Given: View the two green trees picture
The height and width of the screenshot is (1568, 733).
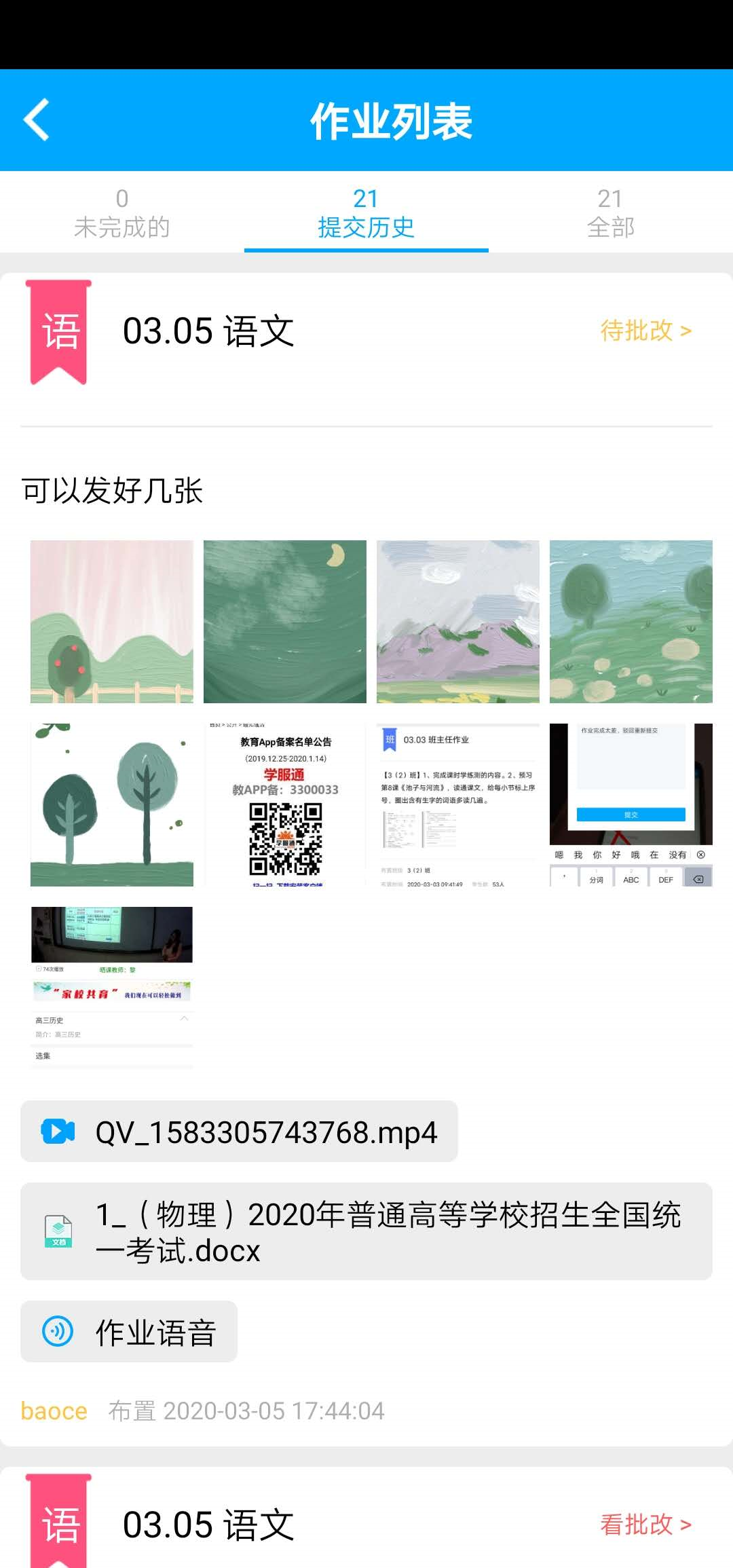Looking at the screenshot, I should pyautogui.click(x=112, y=804).
